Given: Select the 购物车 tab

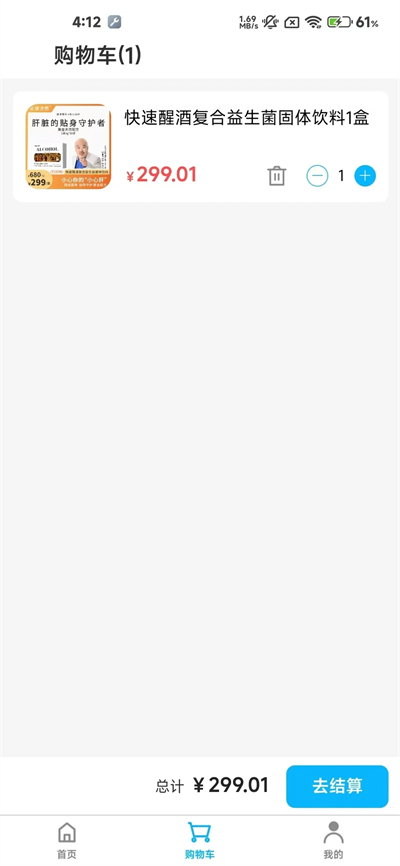Looking at the screenshot, I should click(199, 841).
